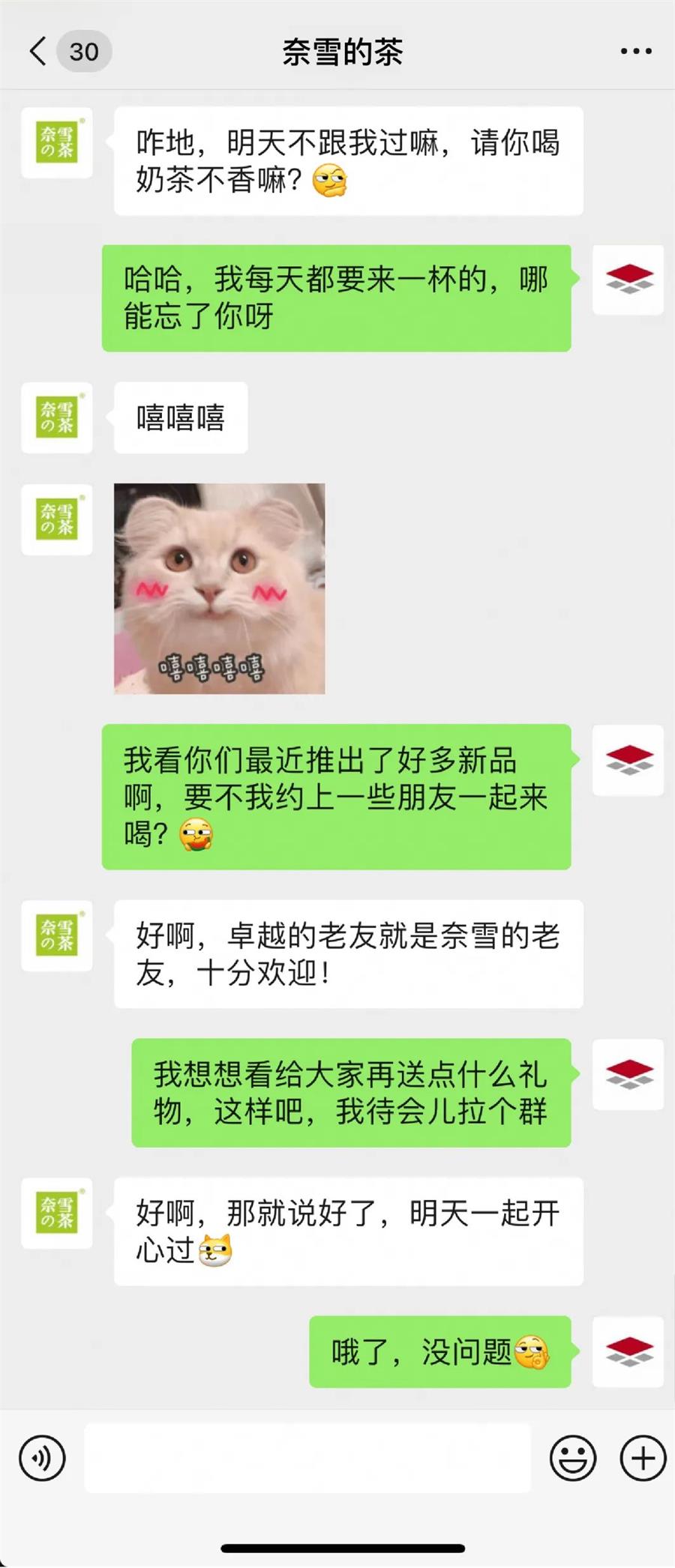Go back to the chat list
675x1568 pixels.
coord(39,52)
